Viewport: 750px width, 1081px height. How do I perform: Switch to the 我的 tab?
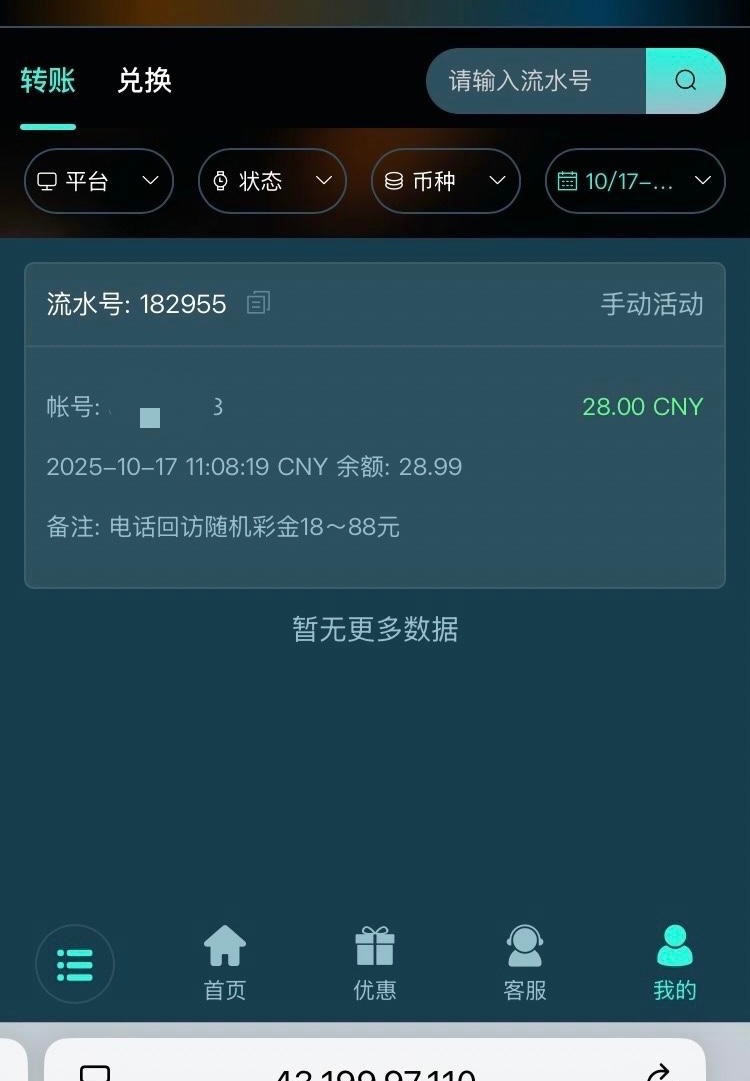675,963
